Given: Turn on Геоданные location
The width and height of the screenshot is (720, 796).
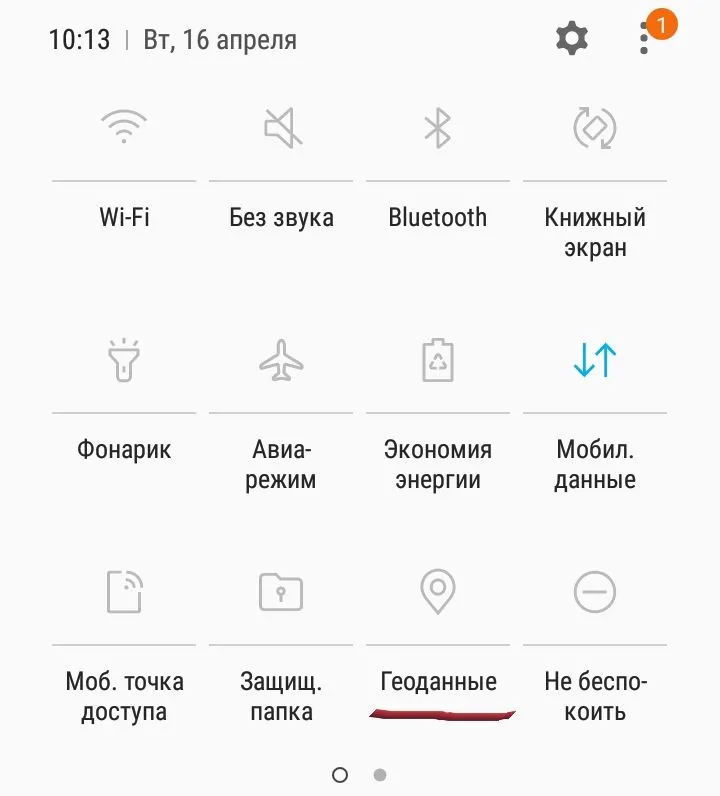Looking at the screenshot, I should click(x=437, y=592).
